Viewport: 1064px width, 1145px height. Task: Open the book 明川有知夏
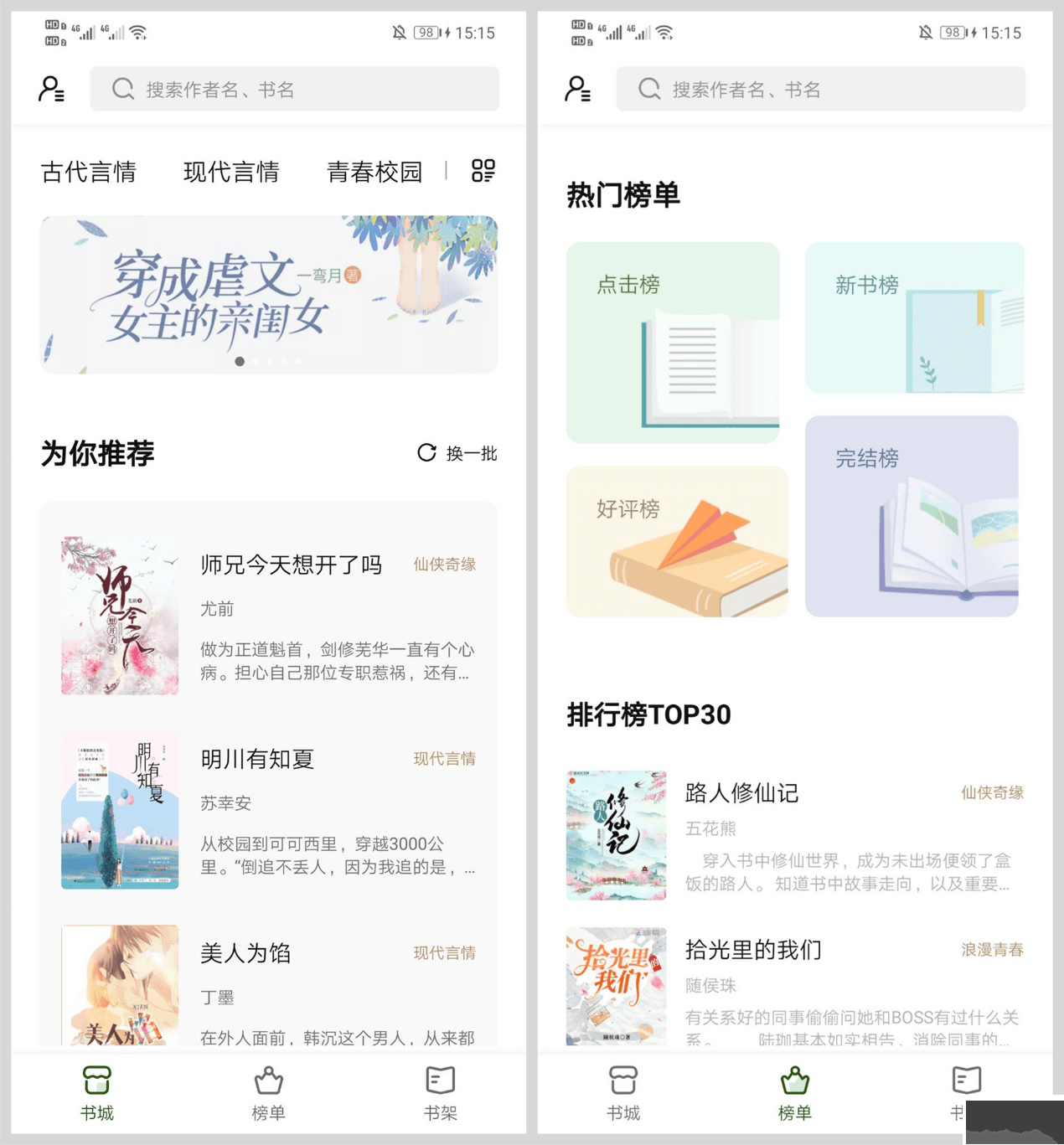(x=257, y=760)
